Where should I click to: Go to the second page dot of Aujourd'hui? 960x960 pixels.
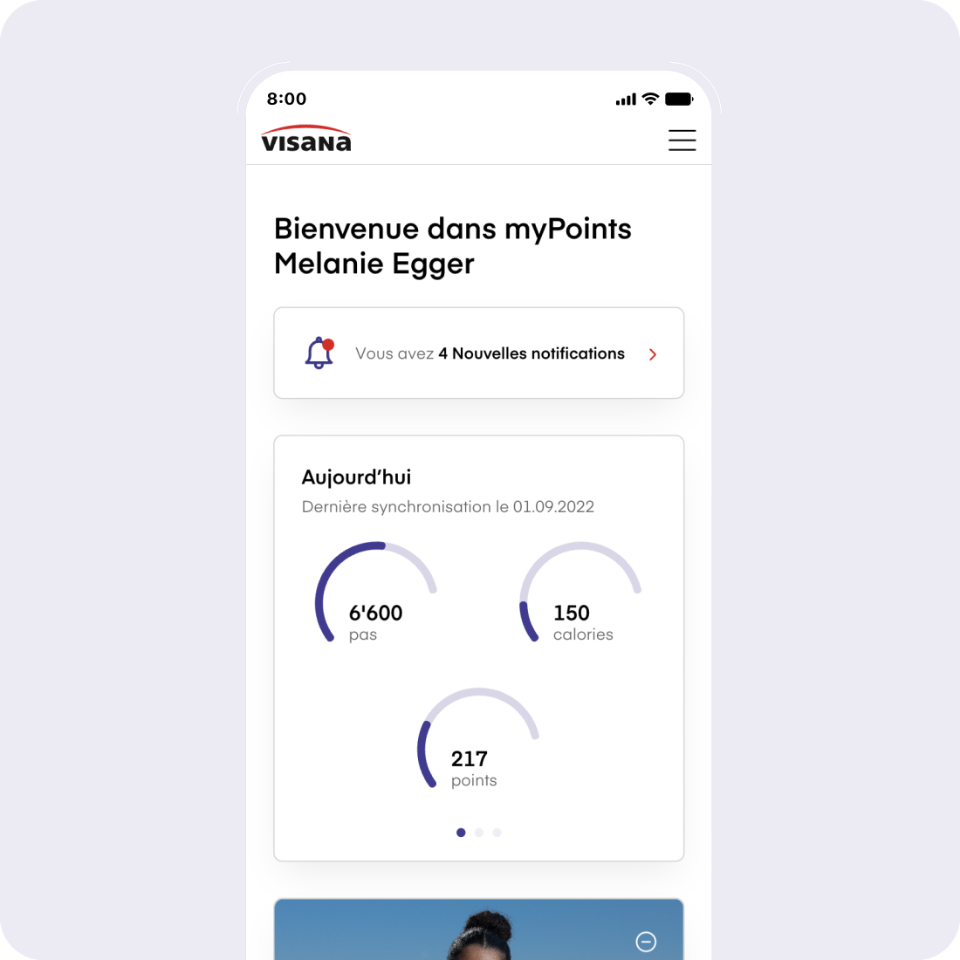[x=479, y=832]
